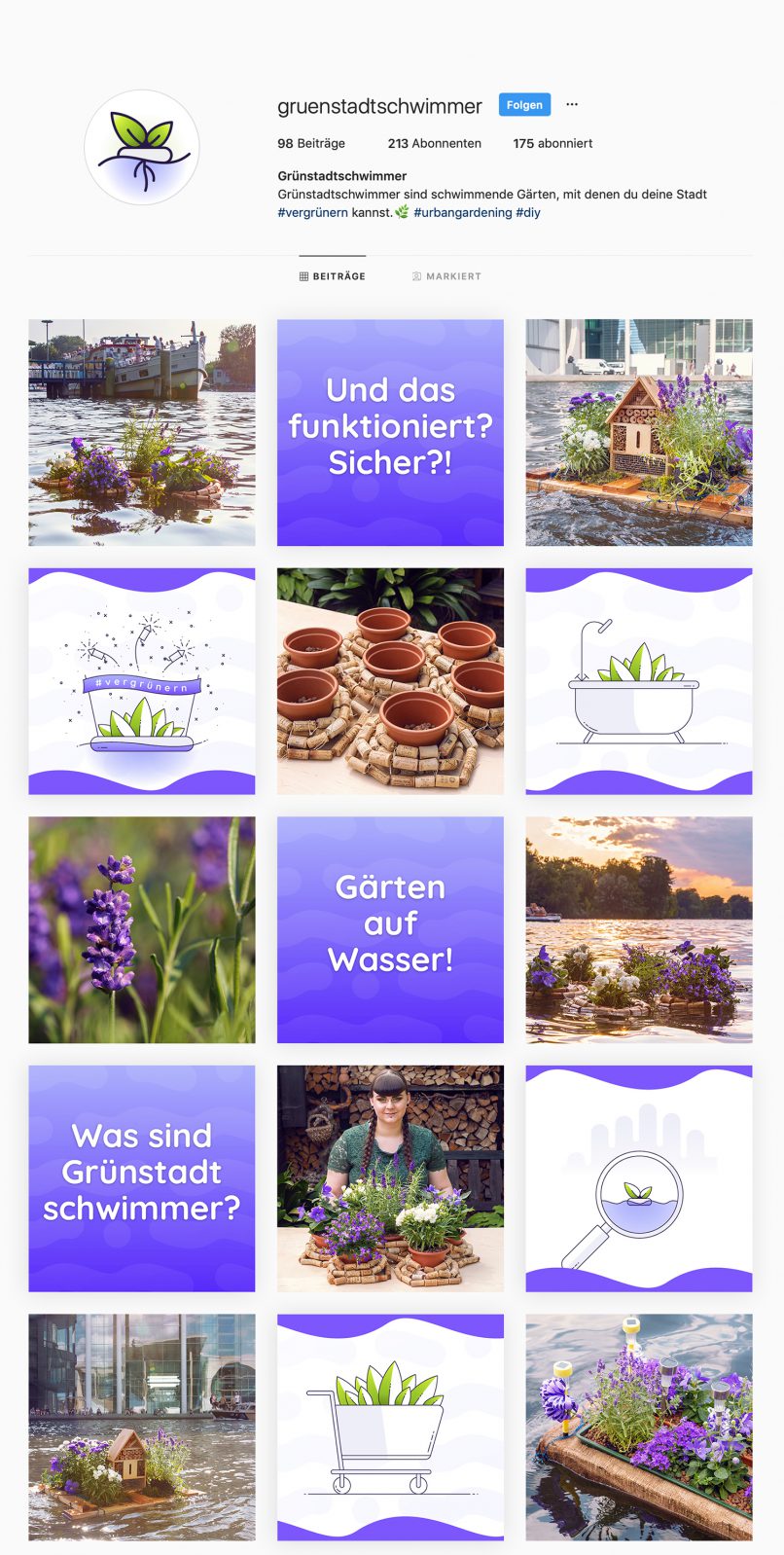Switch to the Markiert tab

446,276
